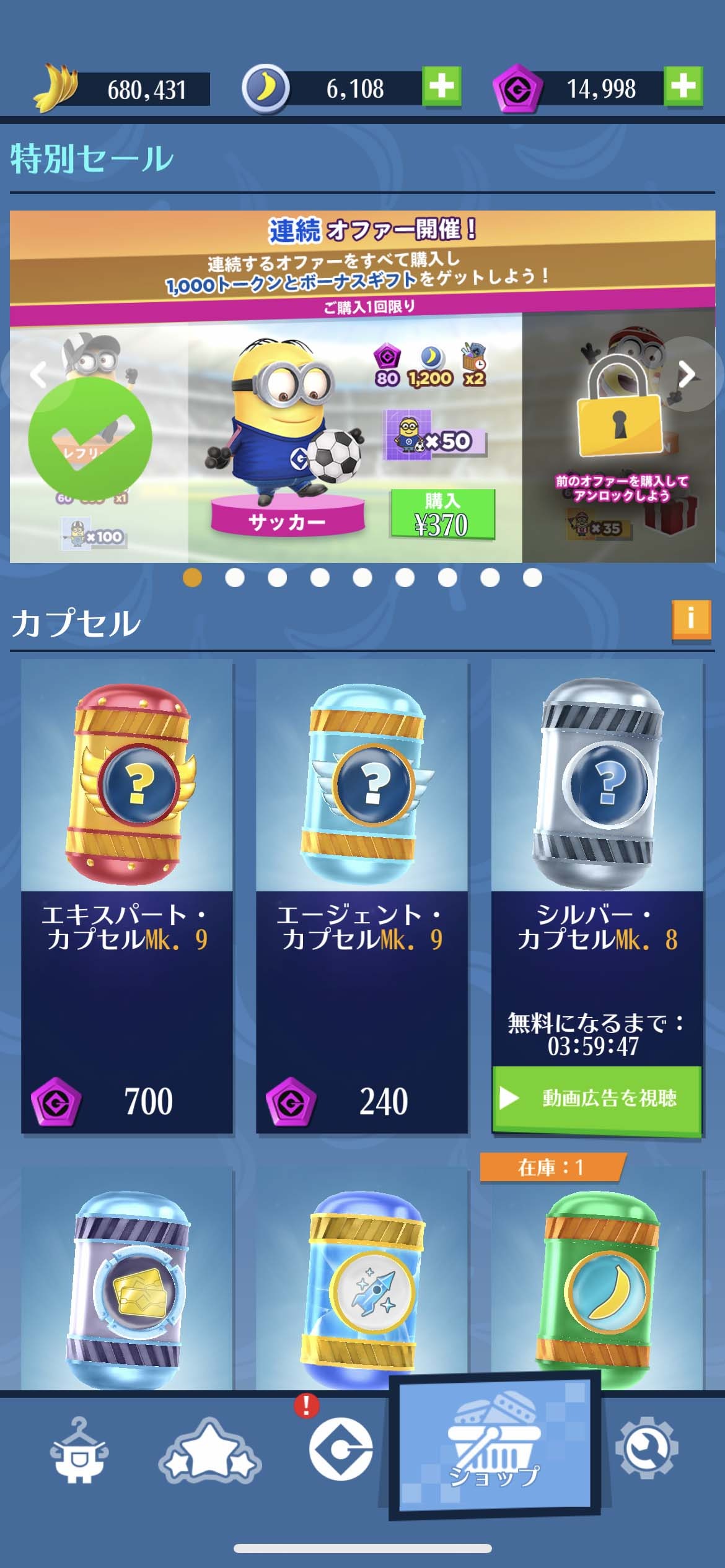
Task: Show the previous special sale offer
Action: [x=38, y=374]
